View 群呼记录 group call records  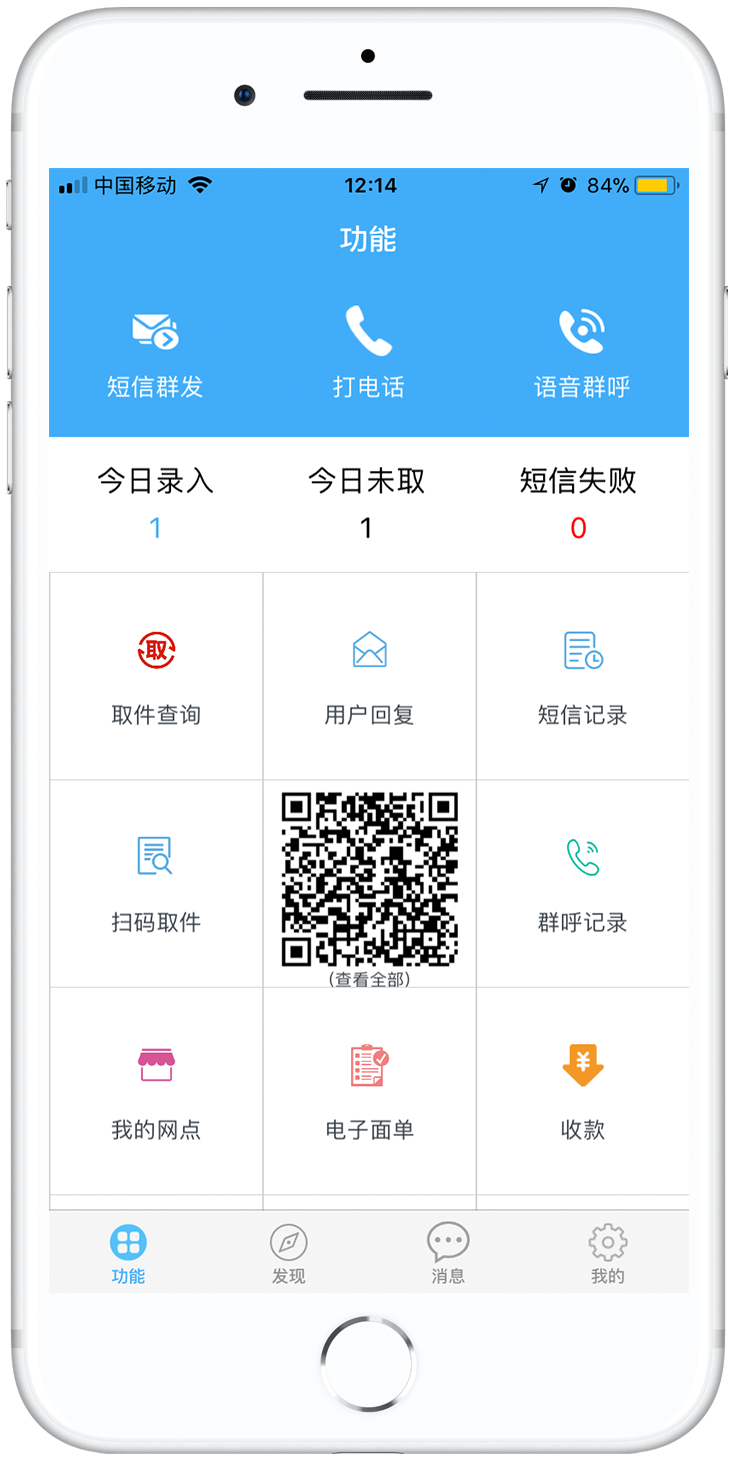(583, 884)
